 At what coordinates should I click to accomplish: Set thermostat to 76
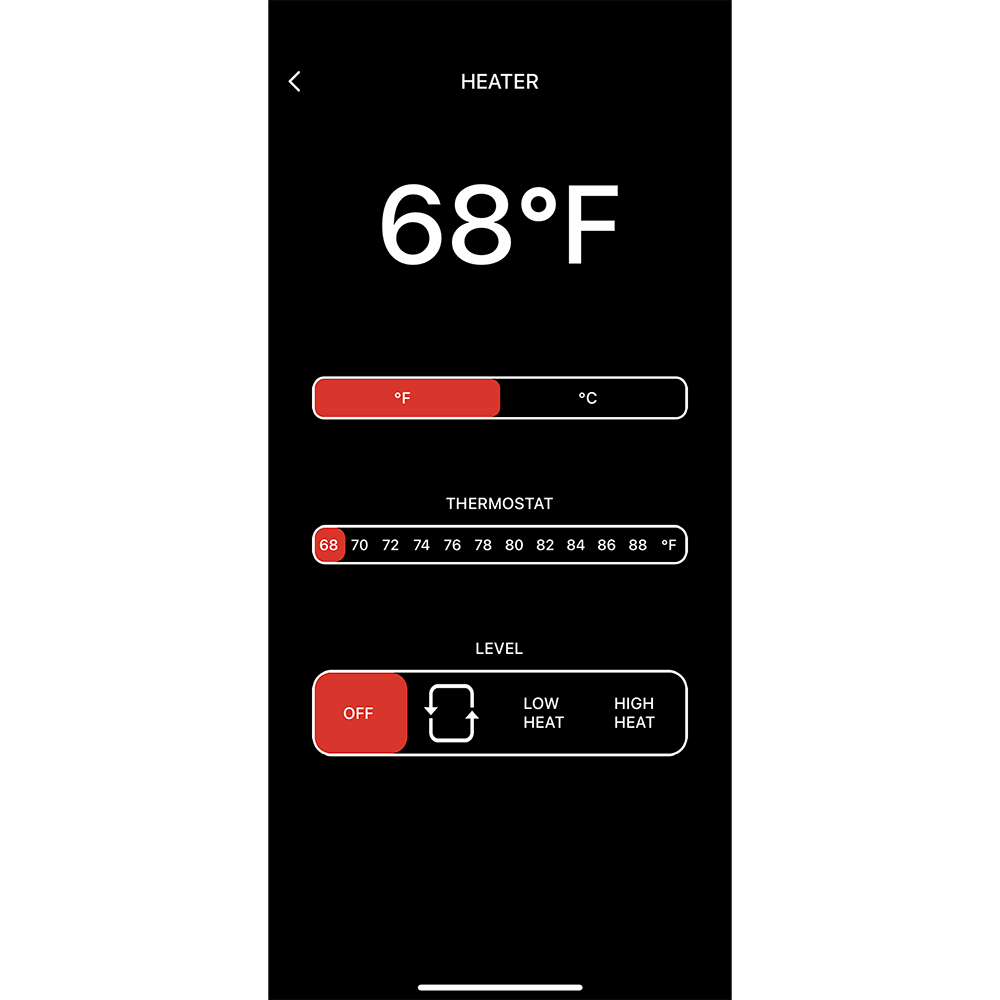coord(453,545)
